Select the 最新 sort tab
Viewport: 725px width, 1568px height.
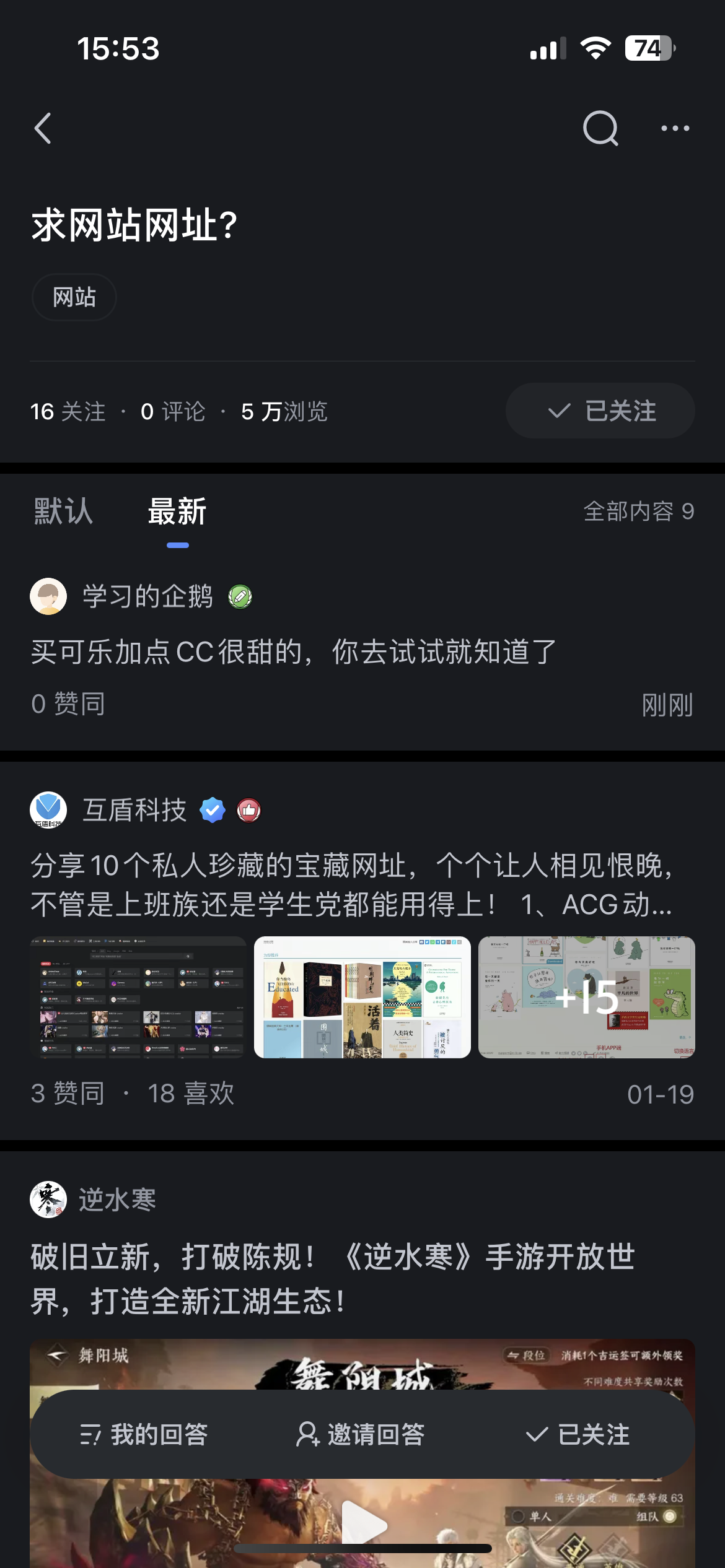click(x=176, y=512)
